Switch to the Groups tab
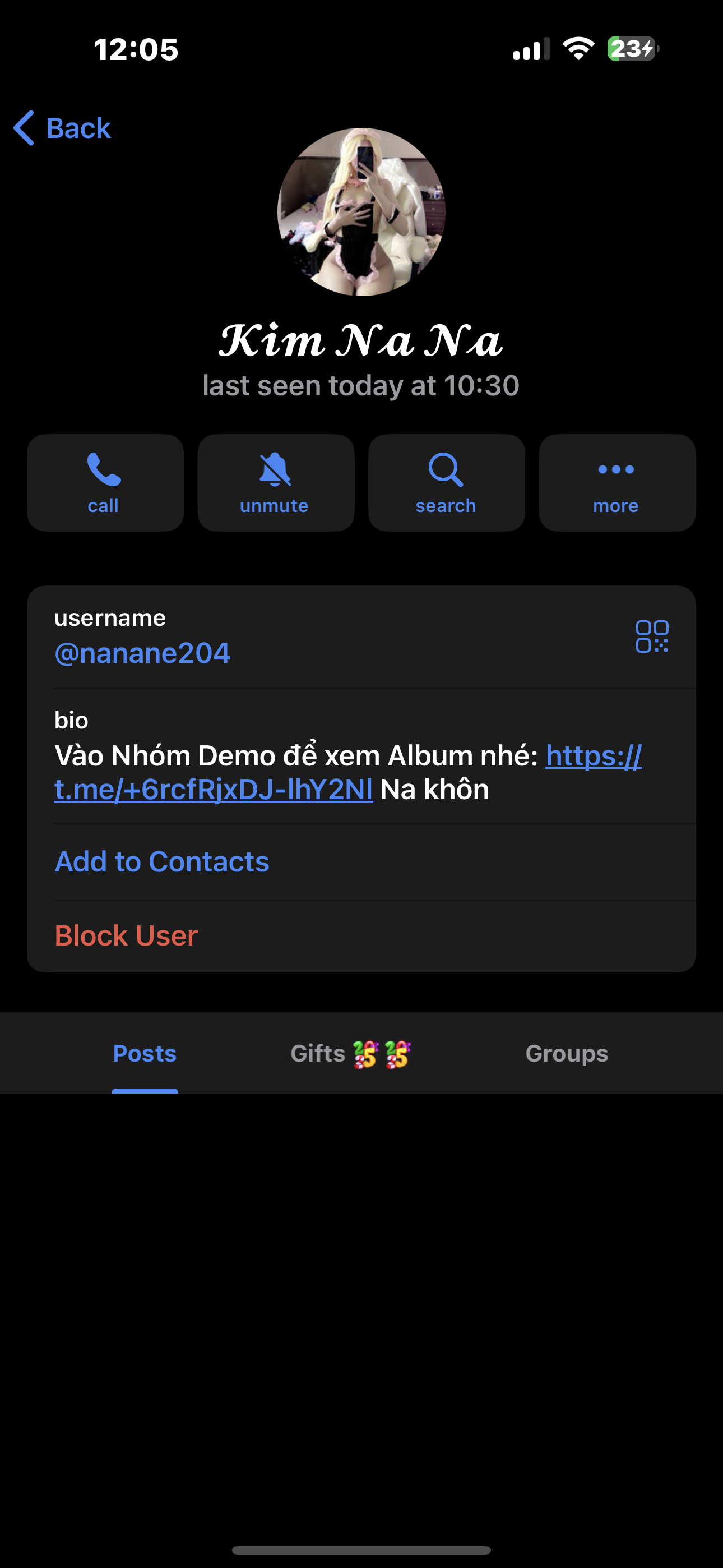The height and width of the screenshot is (1568, 723). pos(567,1054)
